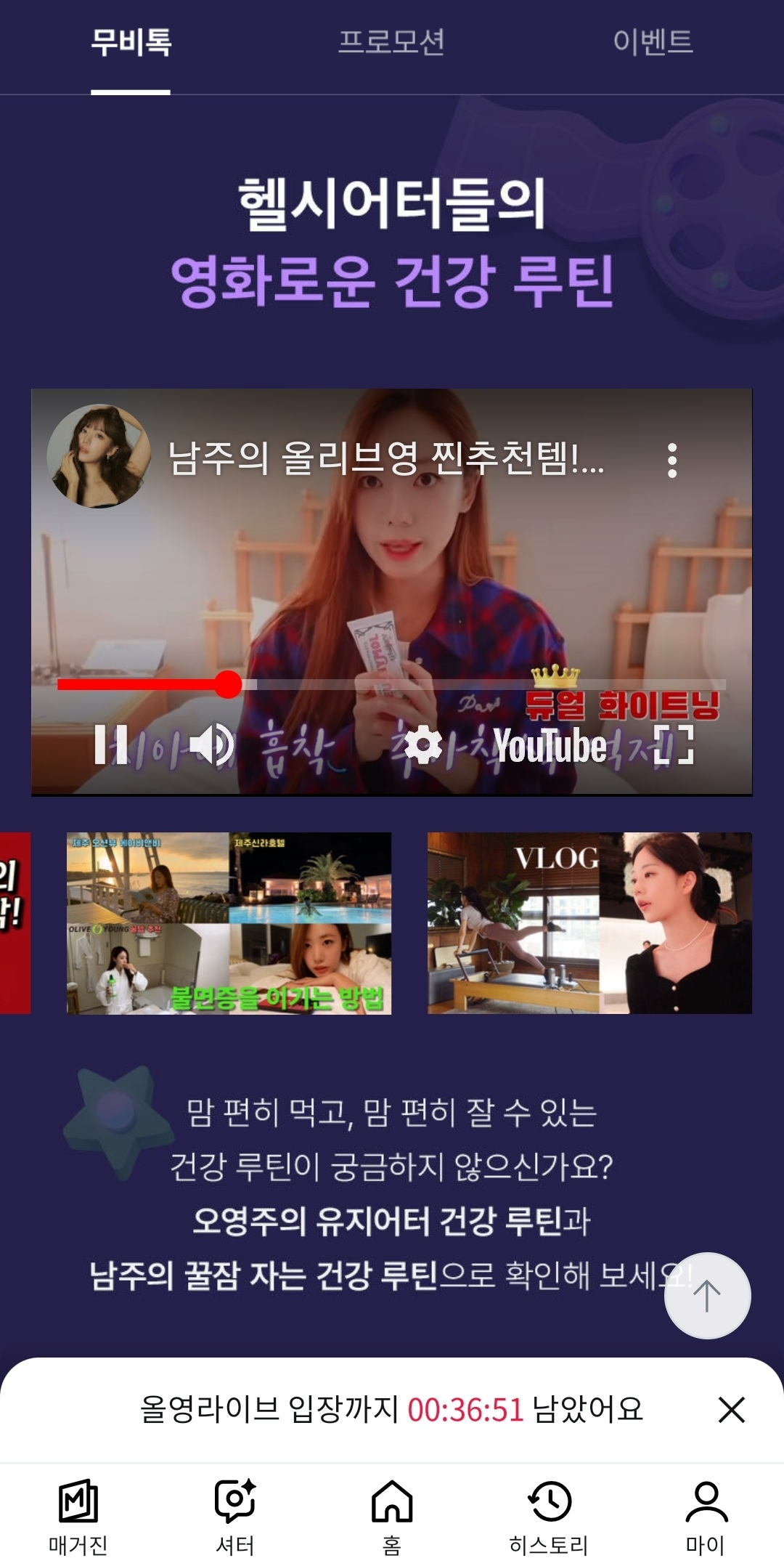The height and width of the screenshot is (1566, 784).
Task: Switch to the 프로모션 tab
Action: click(x=391, y=42)
